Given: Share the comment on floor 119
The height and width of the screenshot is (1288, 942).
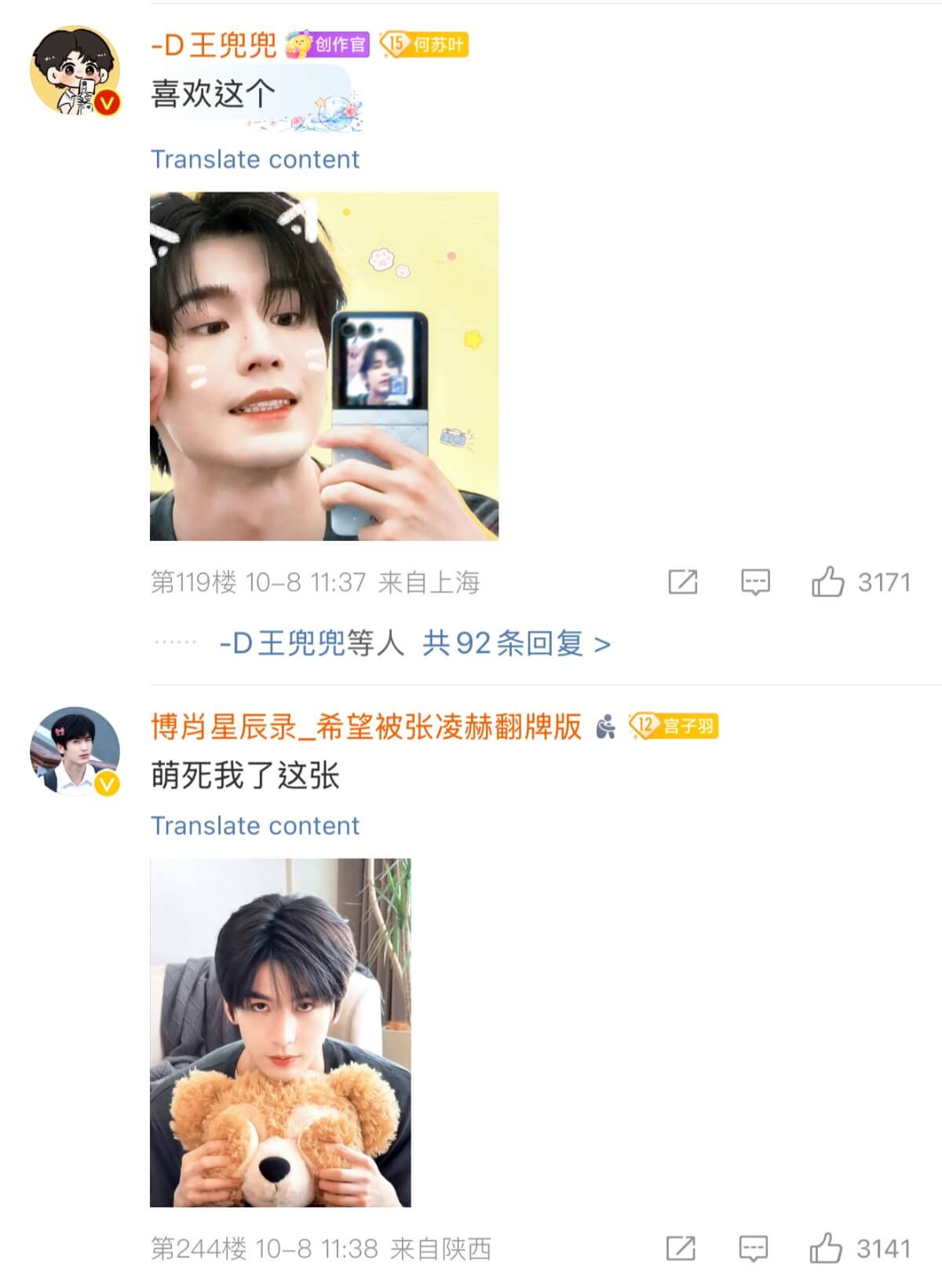Looking at the screenshot, I should (x=682, y=582).
